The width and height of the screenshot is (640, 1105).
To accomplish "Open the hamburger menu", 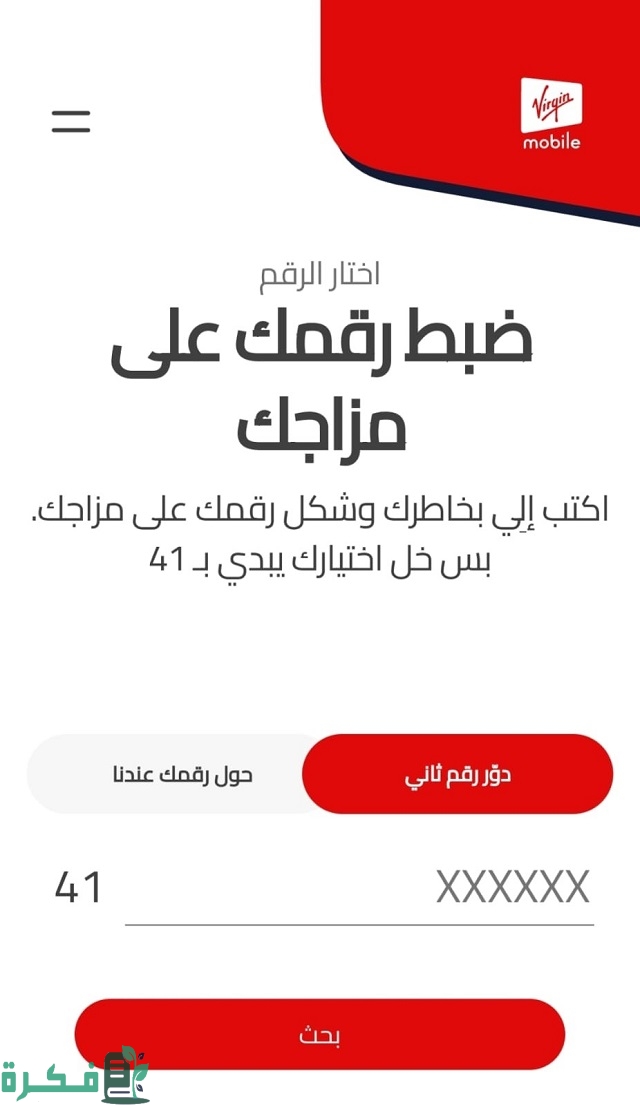I will click(x=71, y=122).
